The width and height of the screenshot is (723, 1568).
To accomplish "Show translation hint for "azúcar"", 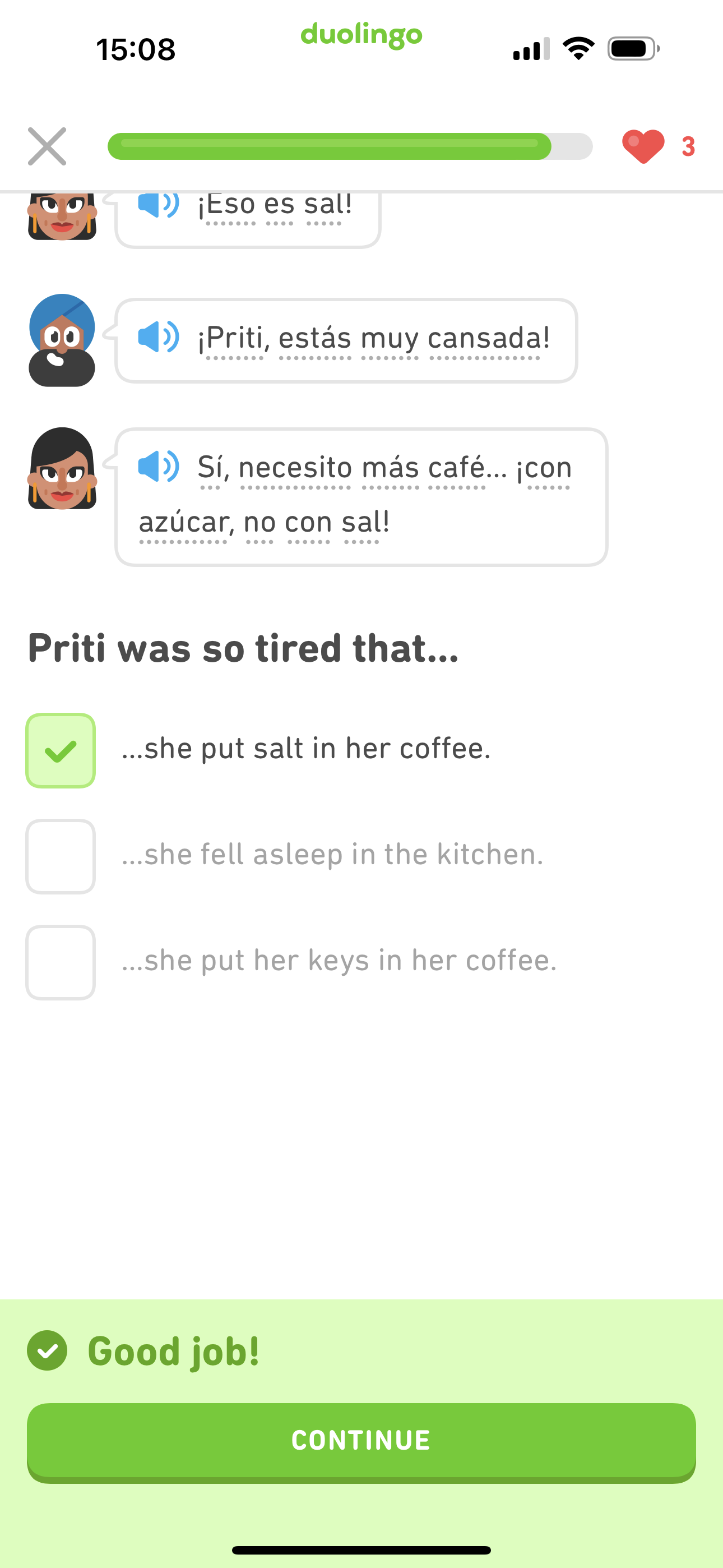I will (184, 523).
